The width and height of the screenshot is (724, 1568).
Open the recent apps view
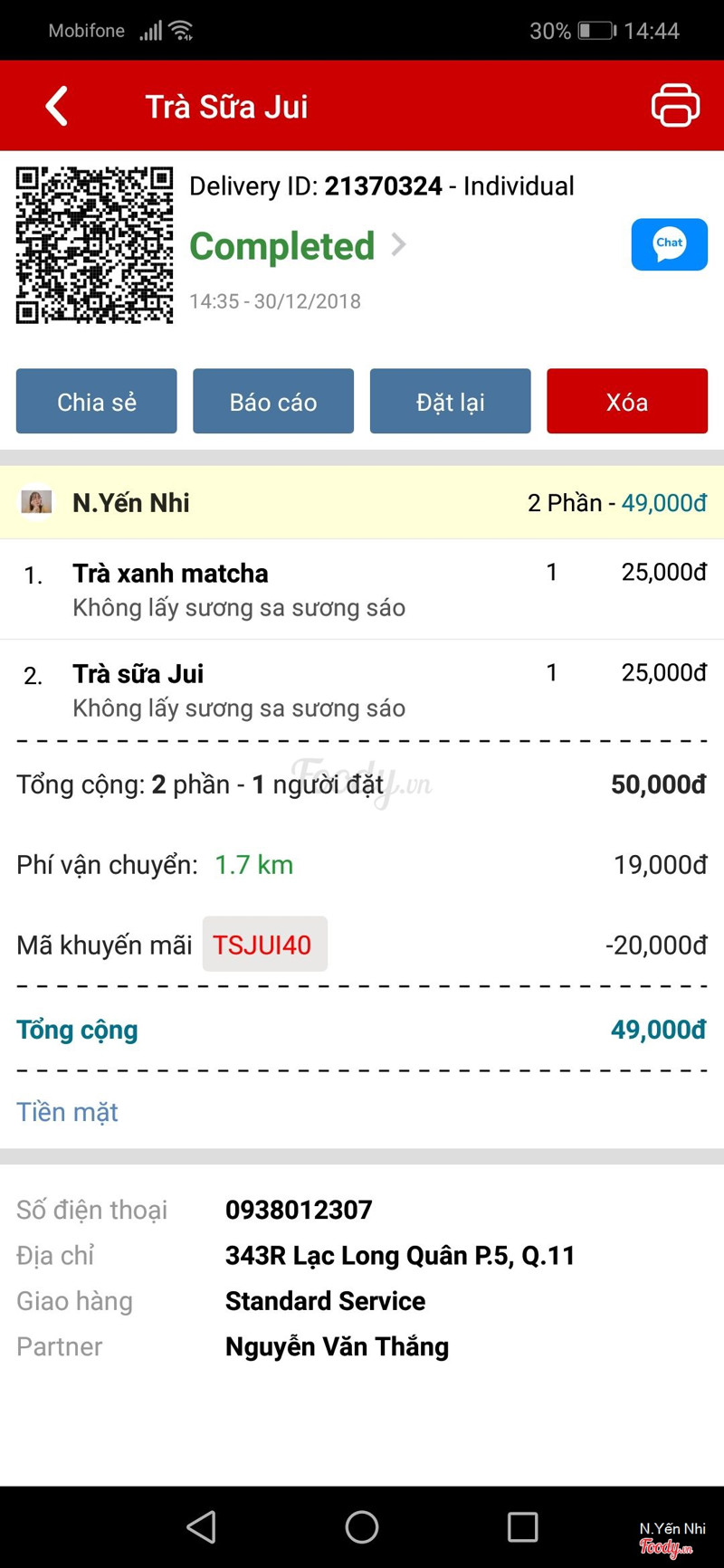522,1526
